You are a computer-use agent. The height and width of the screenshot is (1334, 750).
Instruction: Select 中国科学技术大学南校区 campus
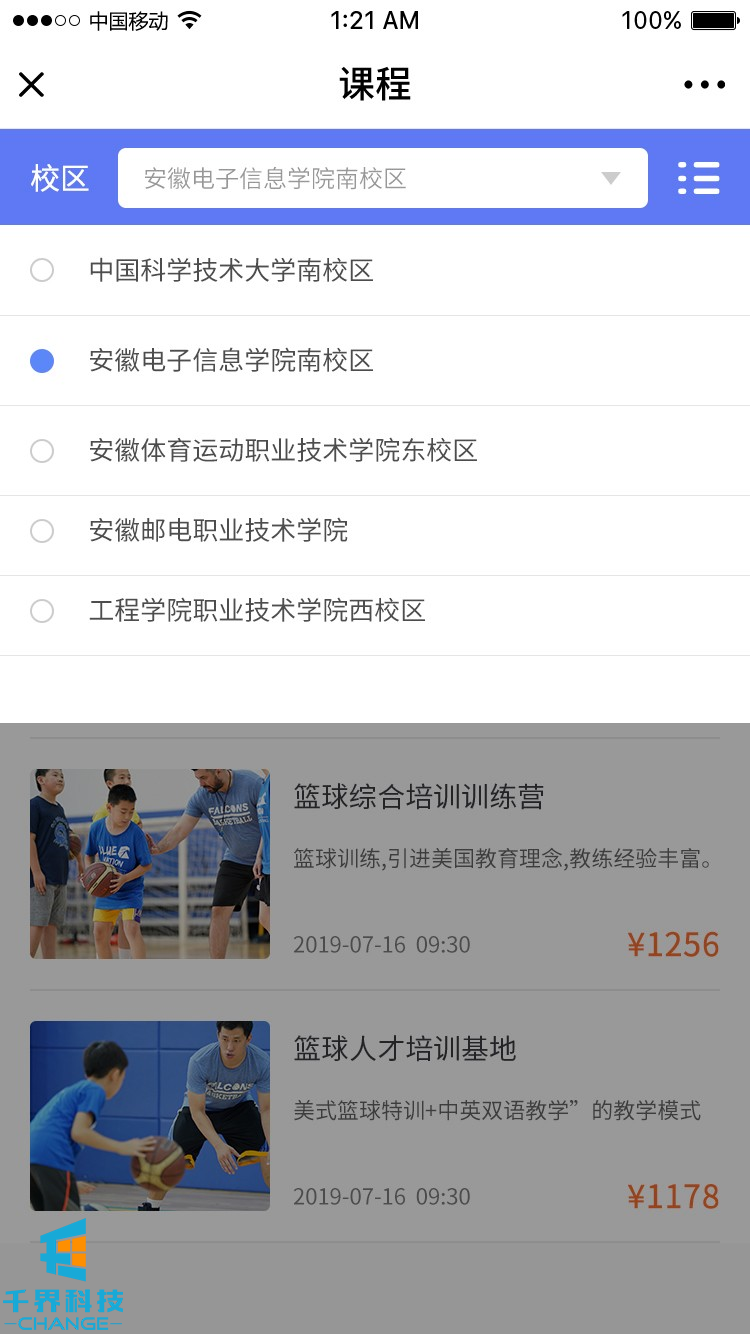tap(231, 270)
